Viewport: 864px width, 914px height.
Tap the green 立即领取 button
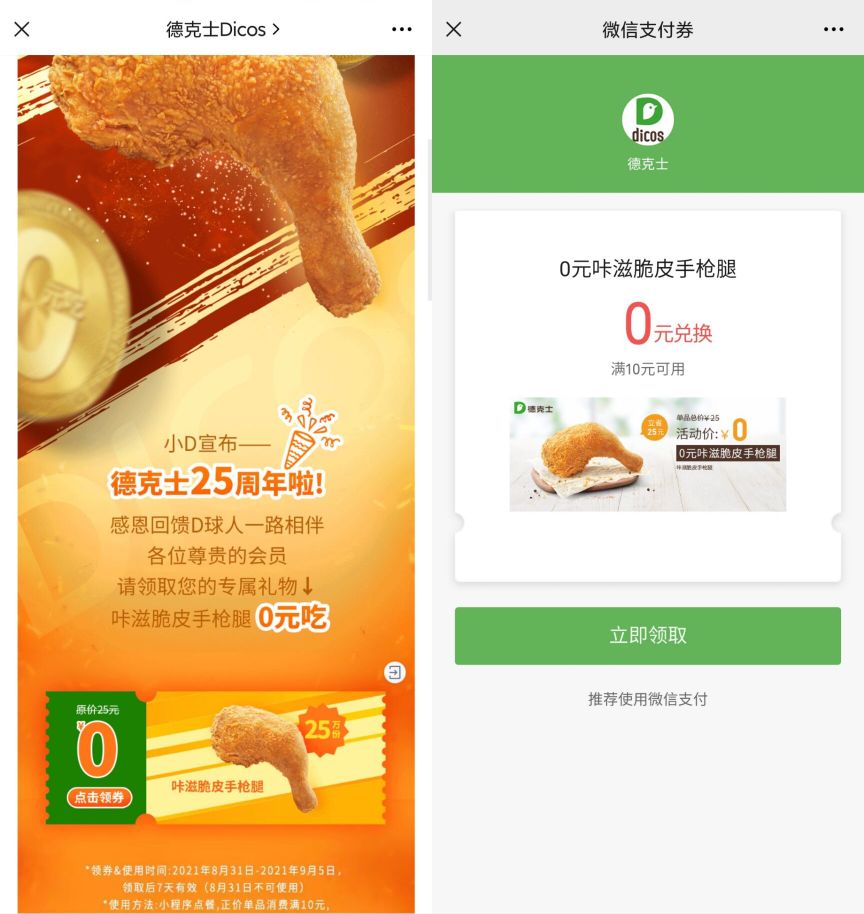coord(647,636)
